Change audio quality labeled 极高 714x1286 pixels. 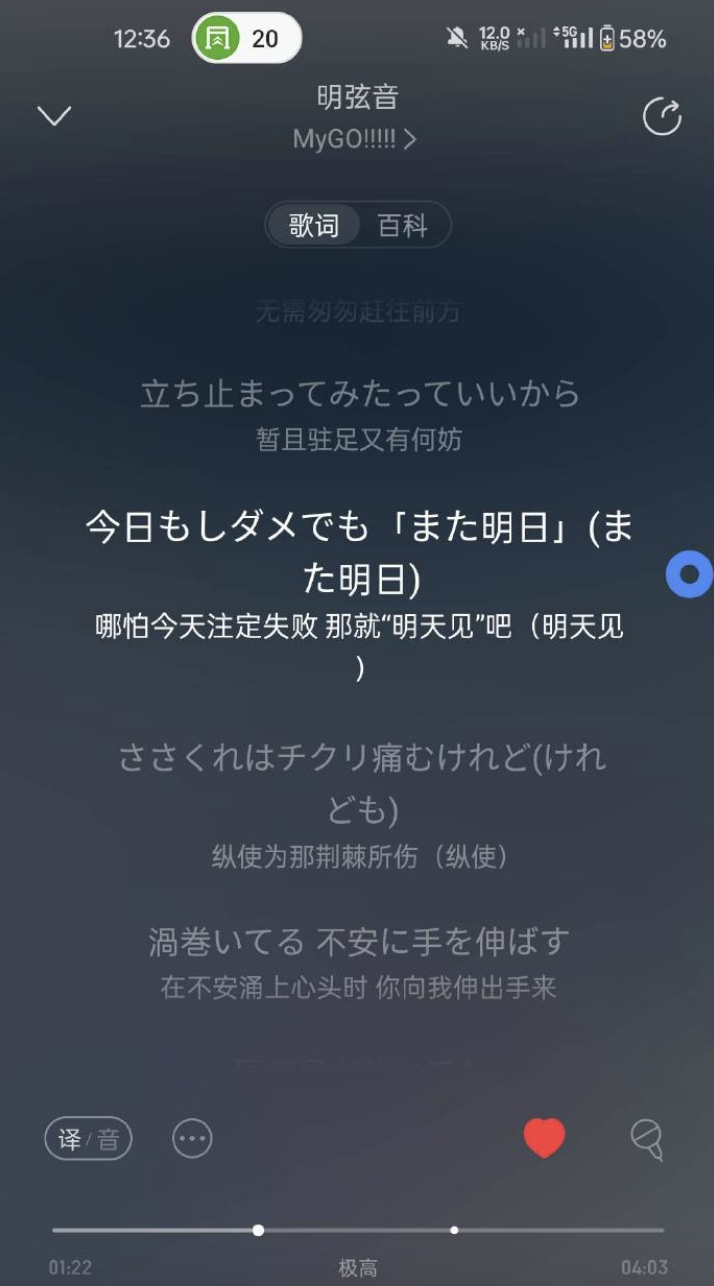(358, 1268)
